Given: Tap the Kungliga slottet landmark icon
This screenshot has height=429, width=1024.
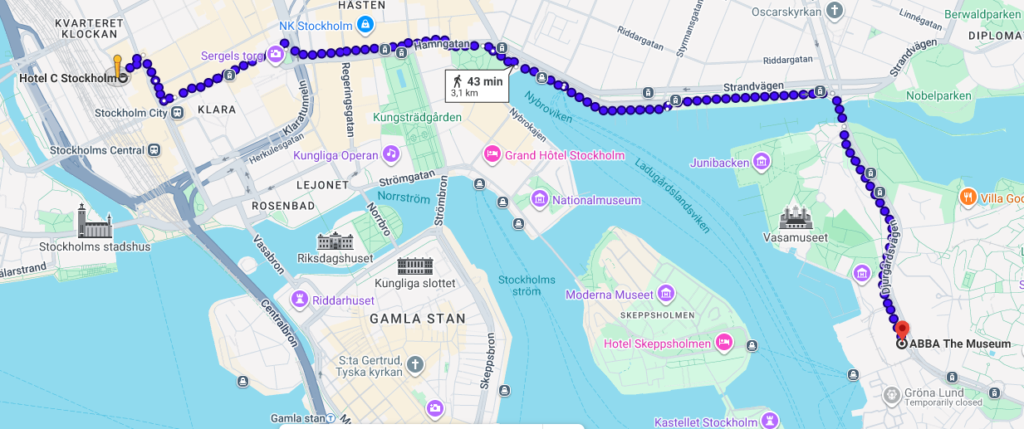Looking at the screenshot, I should point(417,265).
